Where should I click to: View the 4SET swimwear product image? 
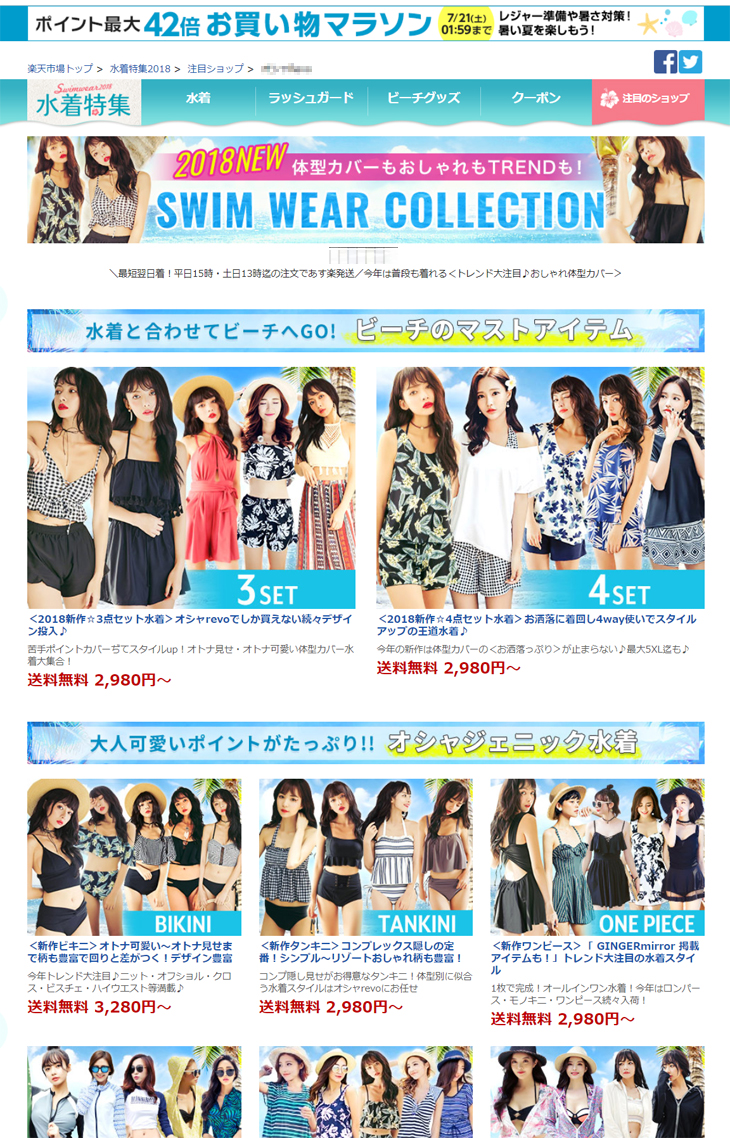(x=540, y=487)
